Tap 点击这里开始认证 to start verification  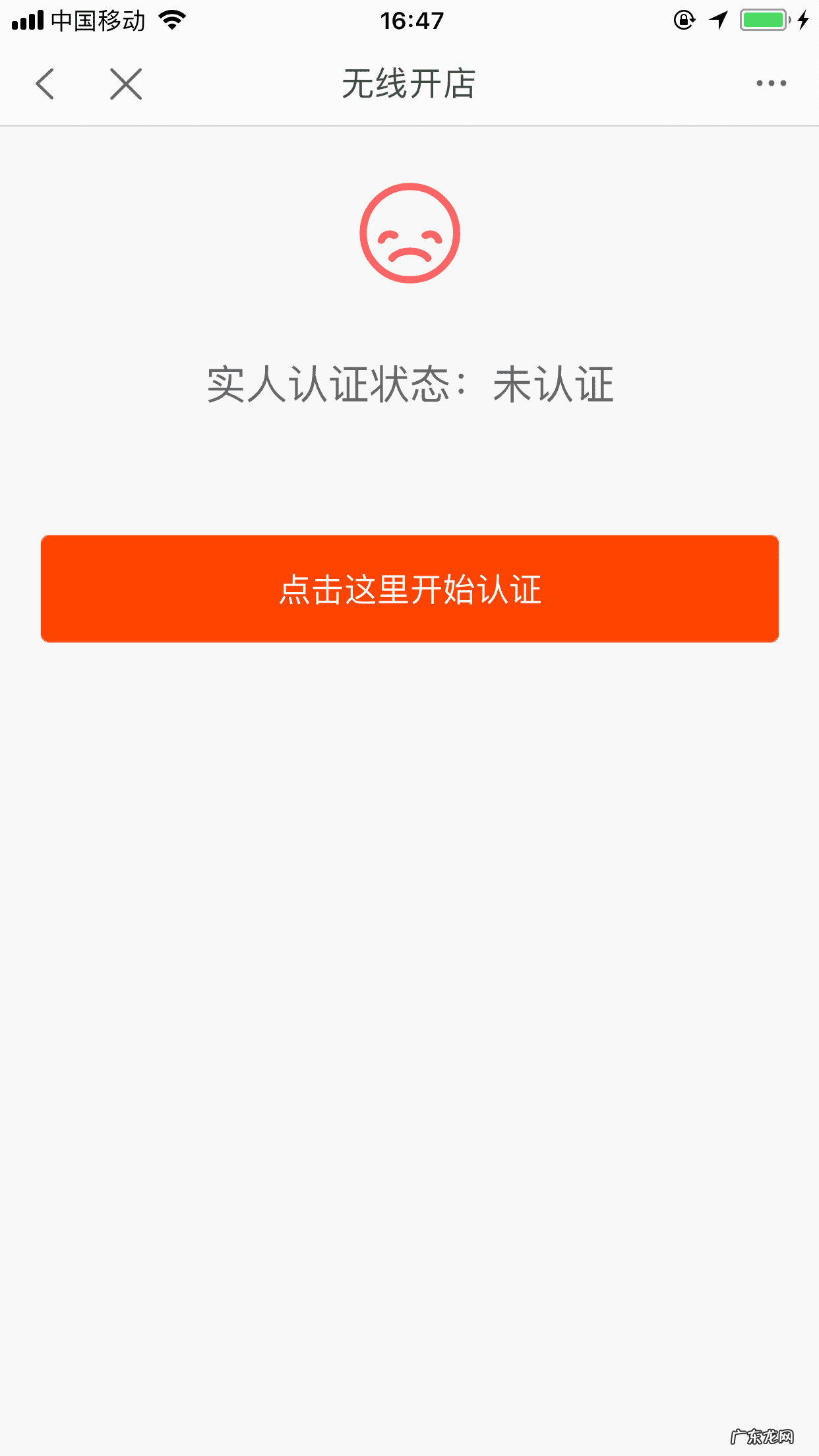tap(409, 589)
